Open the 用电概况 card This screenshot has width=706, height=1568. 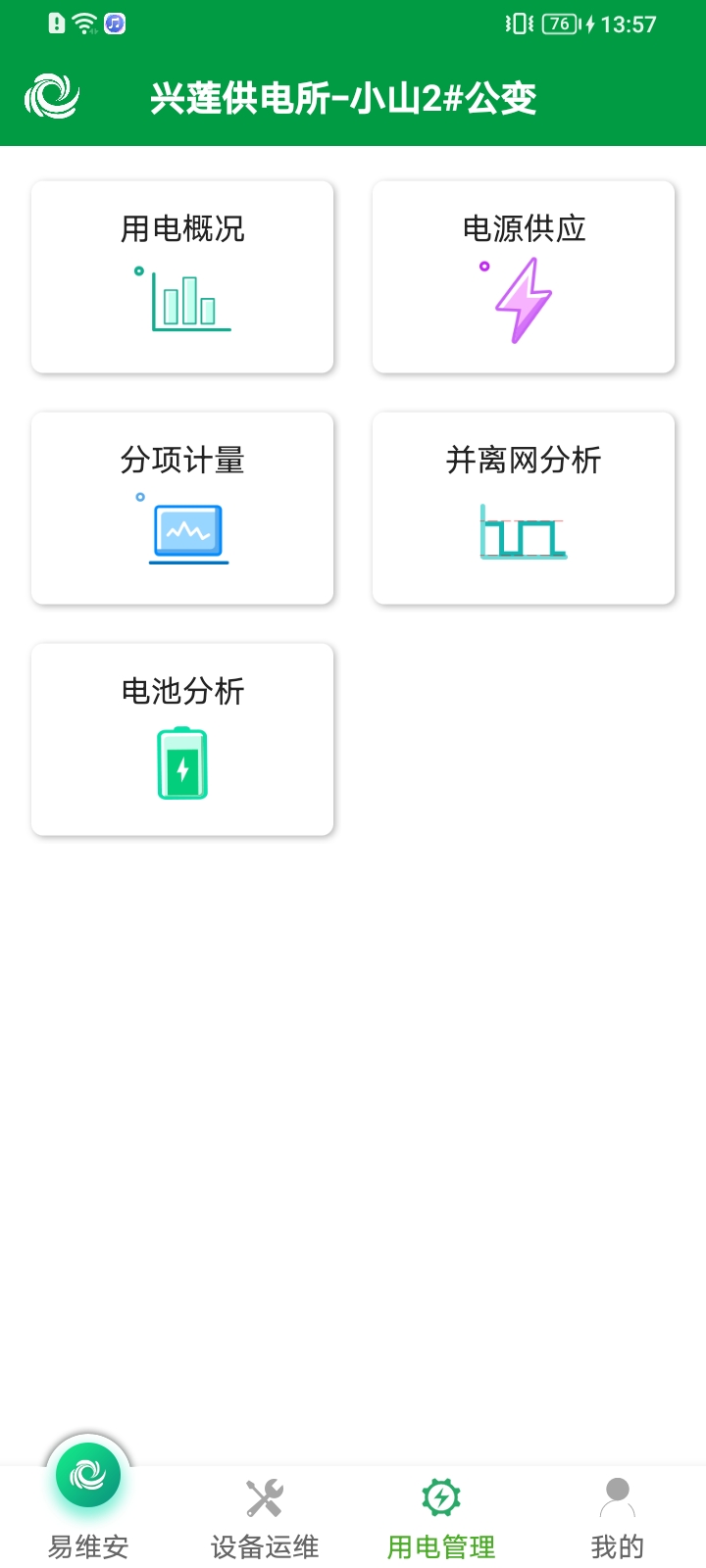coord(182,276)
